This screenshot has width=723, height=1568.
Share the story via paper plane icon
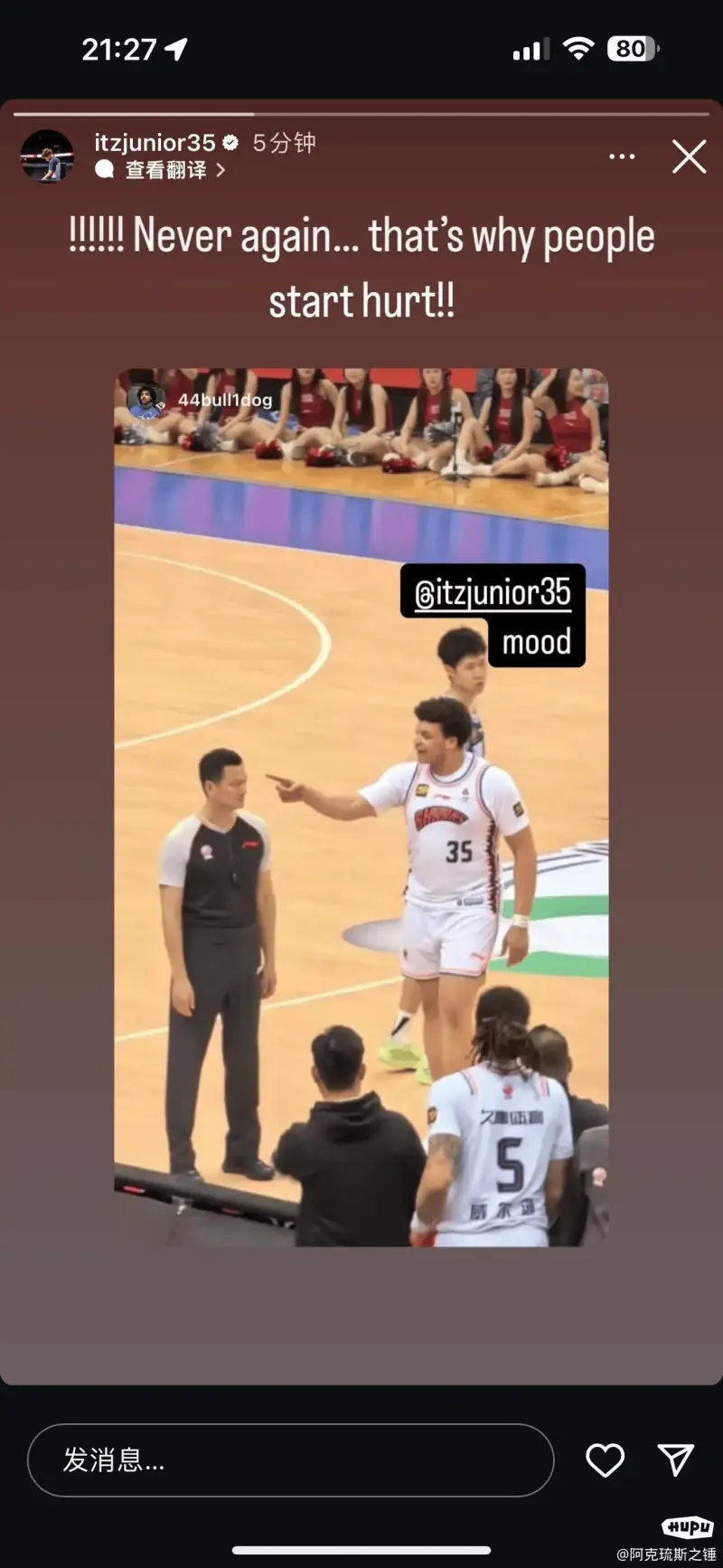click(675, 1459)
